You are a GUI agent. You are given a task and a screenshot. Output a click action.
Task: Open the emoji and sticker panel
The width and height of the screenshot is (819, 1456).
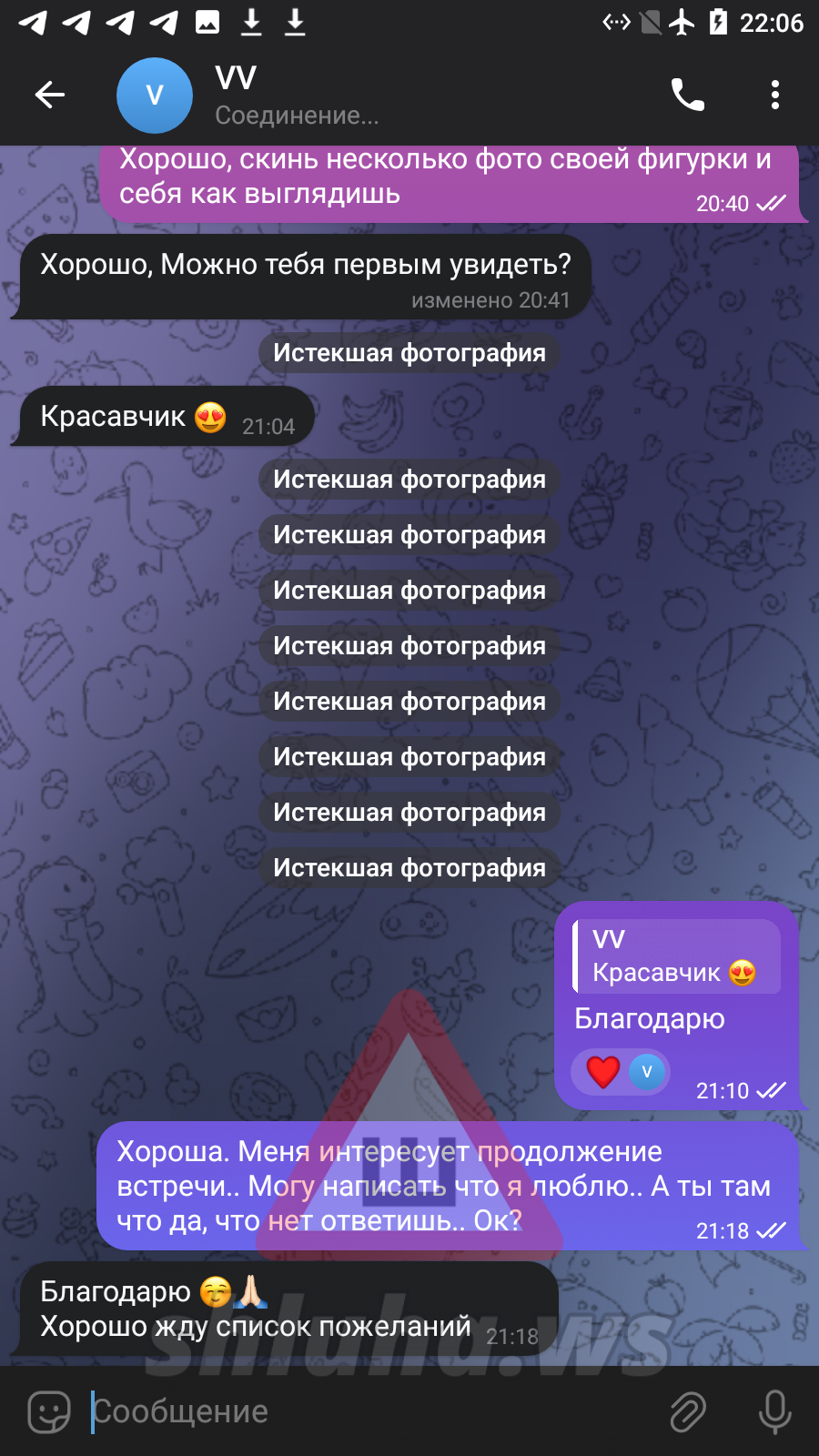coord(49,1411)
